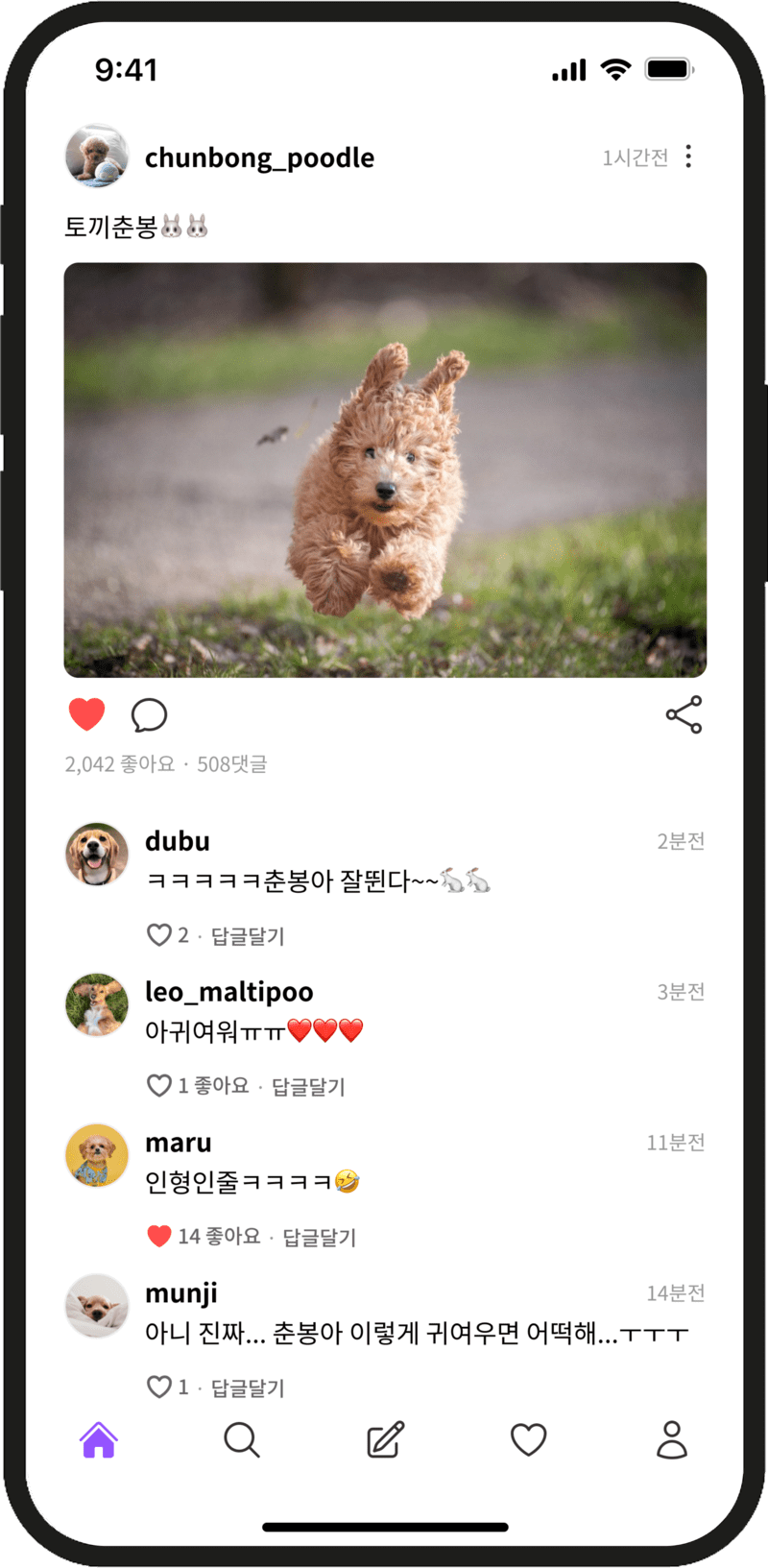Image resolution: width=768 pixels, height=1568 pixels.
Task: Reply to leo_maltipoo's comment
Action: coord(308,1087)
